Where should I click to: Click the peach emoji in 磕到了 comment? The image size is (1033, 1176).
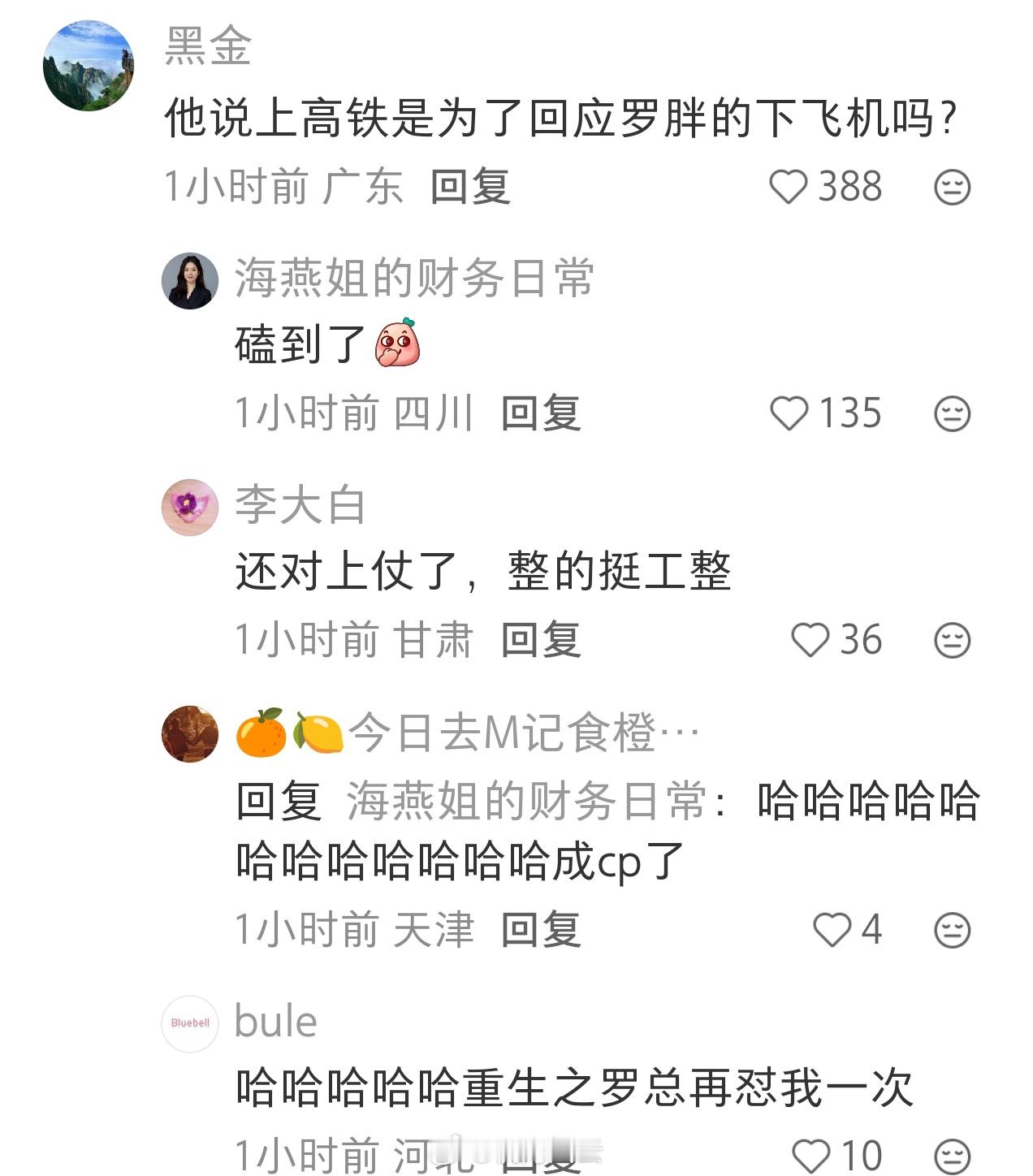pyautogui.click(x=400, y=344)
